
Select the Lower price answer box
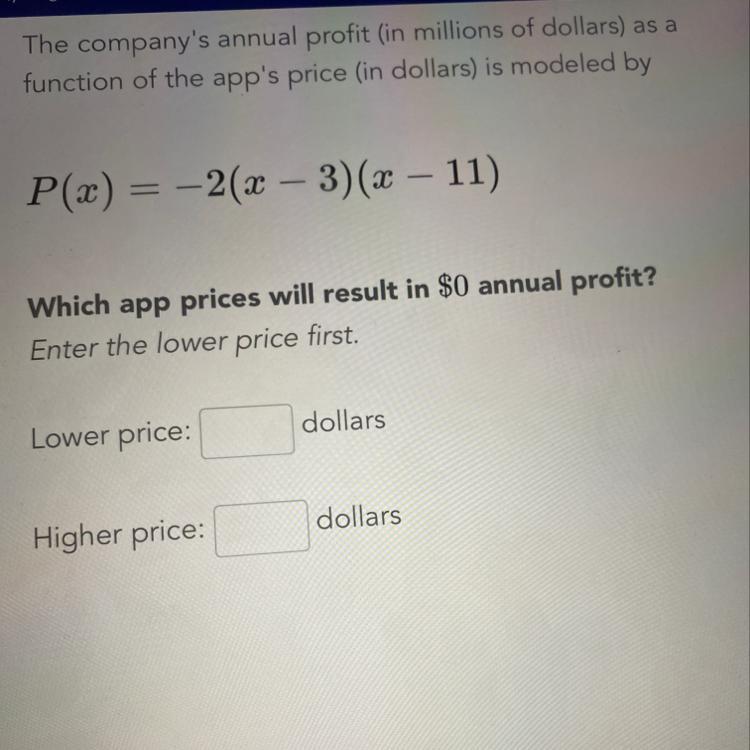tap(247, 431)
